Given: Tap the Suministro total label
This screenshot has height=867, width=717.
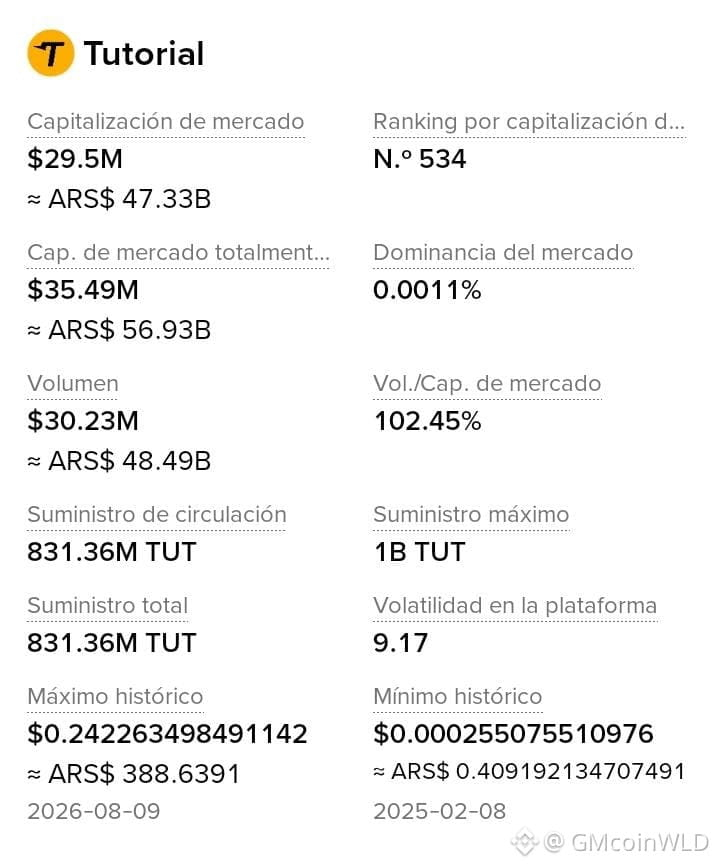Looking at the screenshot, I should (108, 605).
